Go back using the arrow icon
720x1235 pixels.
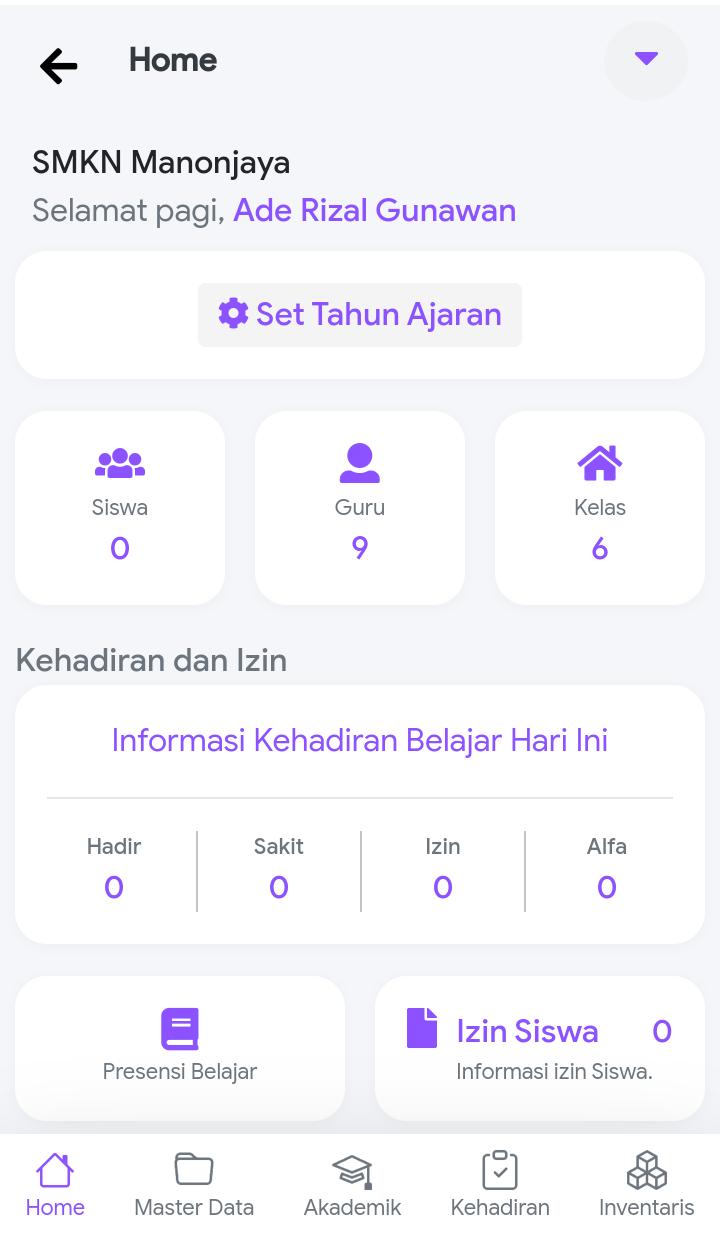pos(59,66)
